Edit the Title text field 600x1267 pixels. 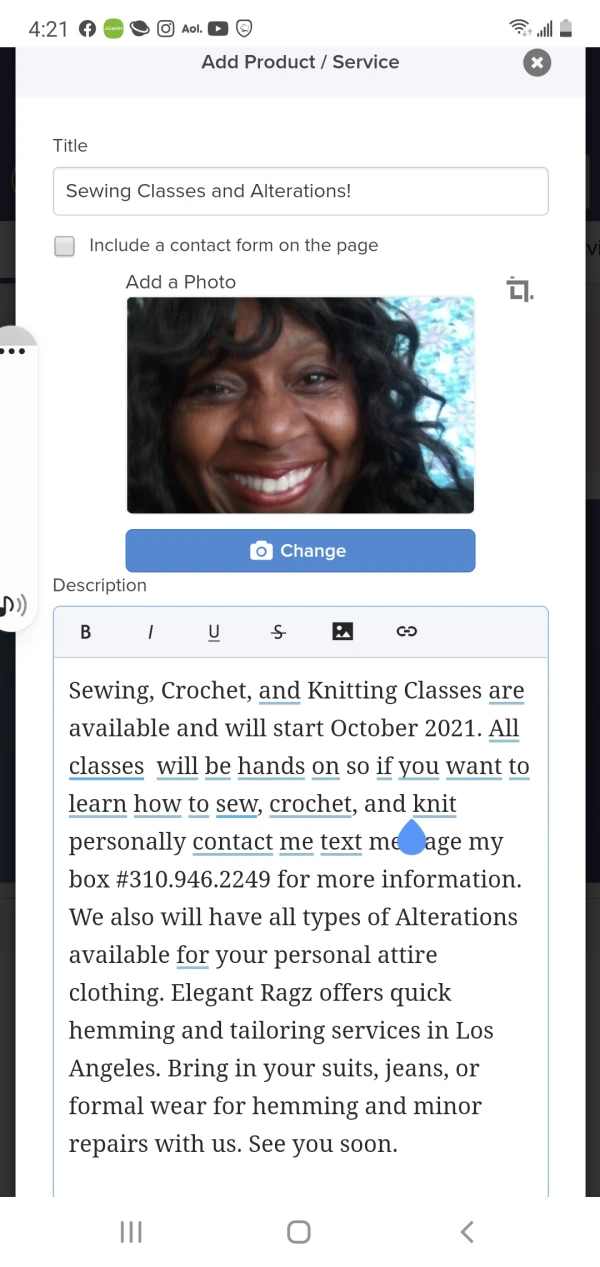(x=300, y=191)
